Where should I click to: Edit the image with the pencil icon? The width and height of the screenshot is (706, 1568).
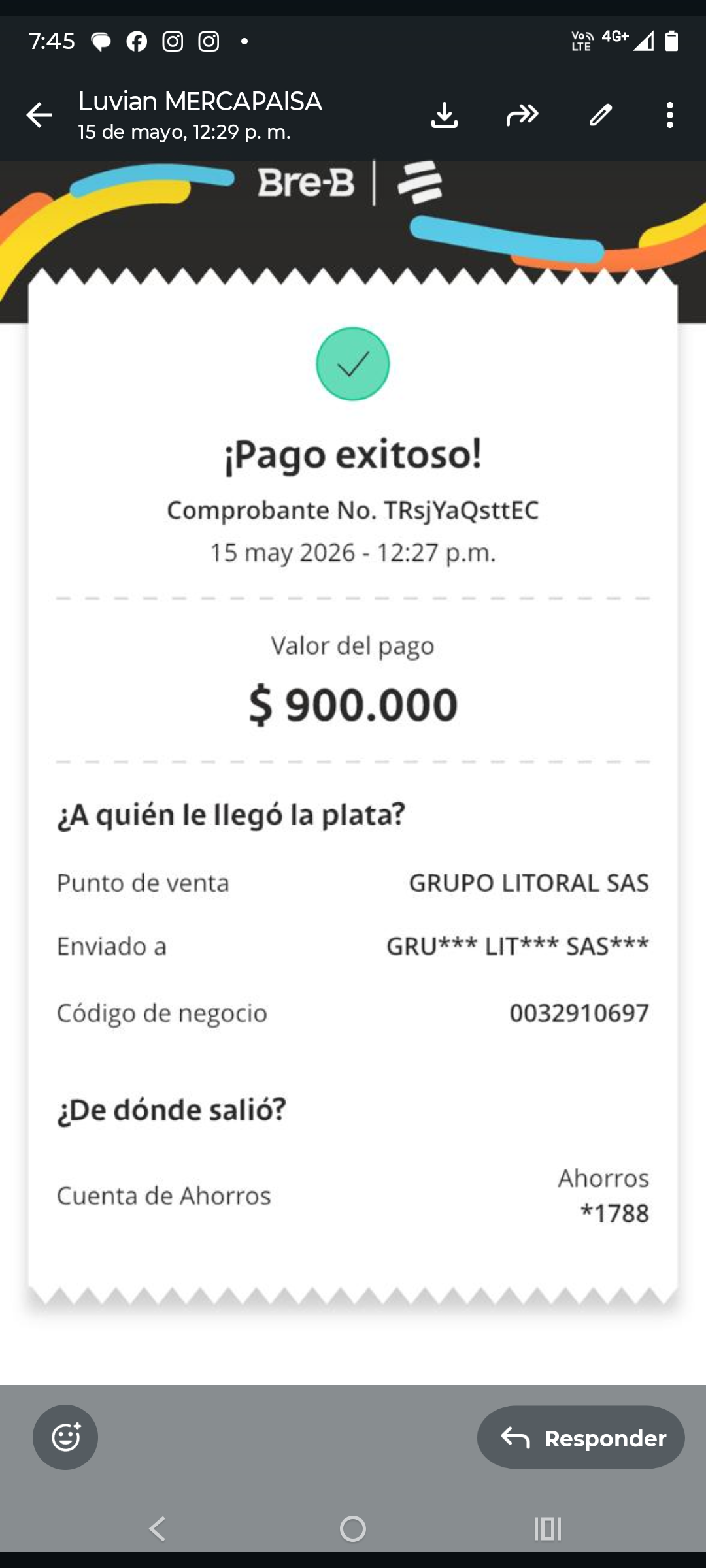[601, 115]
